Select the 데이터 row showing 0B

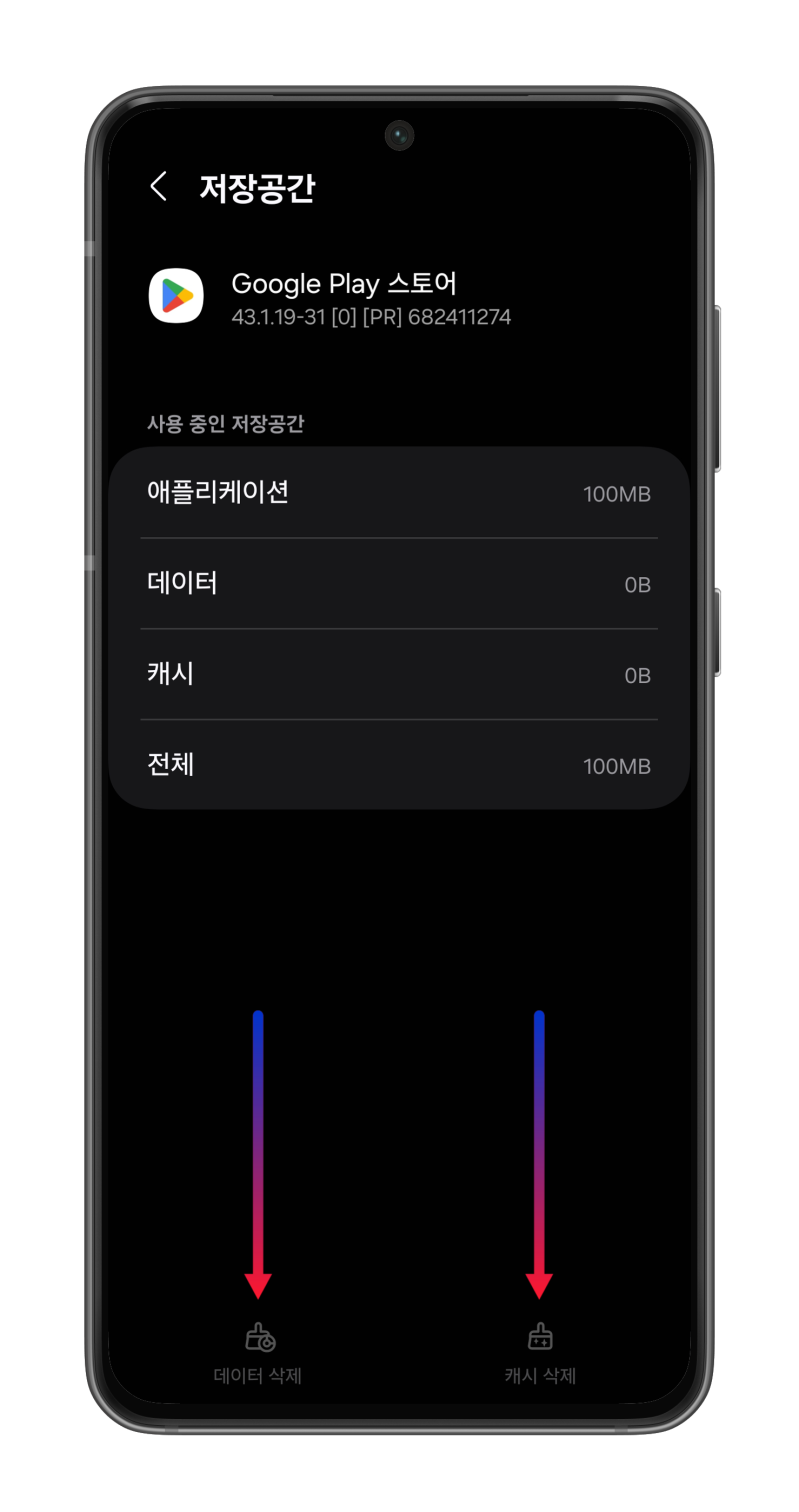point(399,585)
